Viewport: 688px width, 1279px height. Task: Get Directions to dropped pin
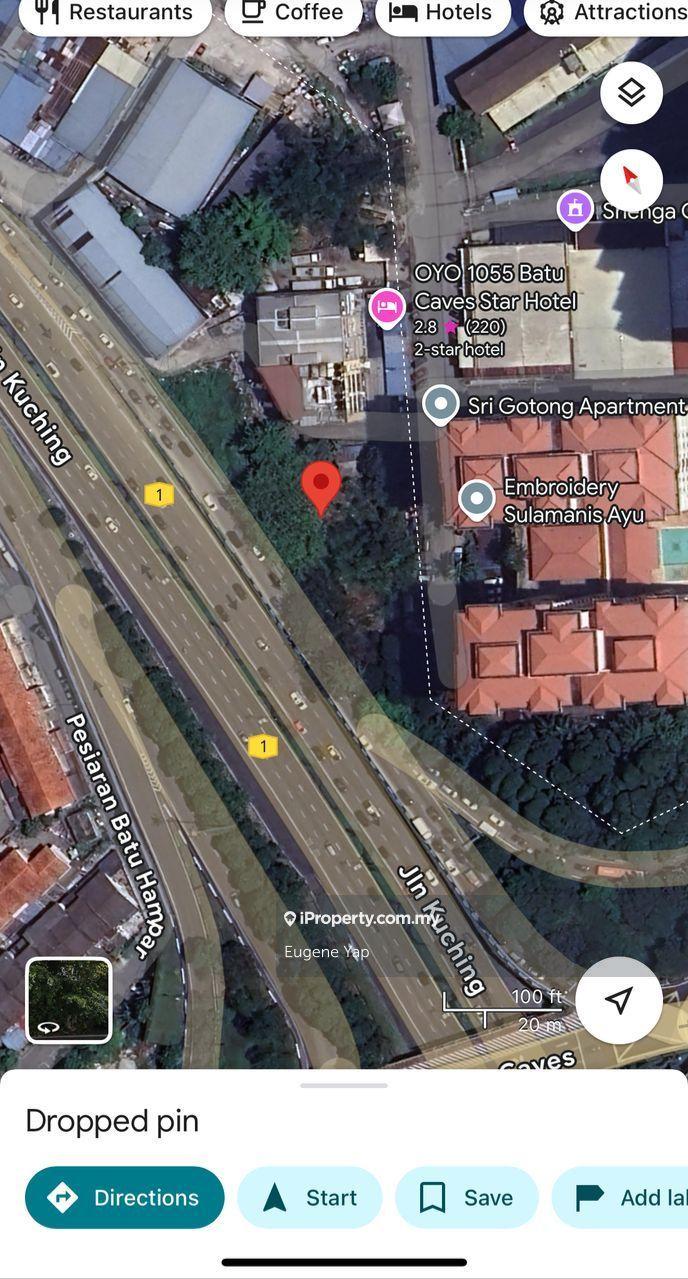[x=125, y=1197]
